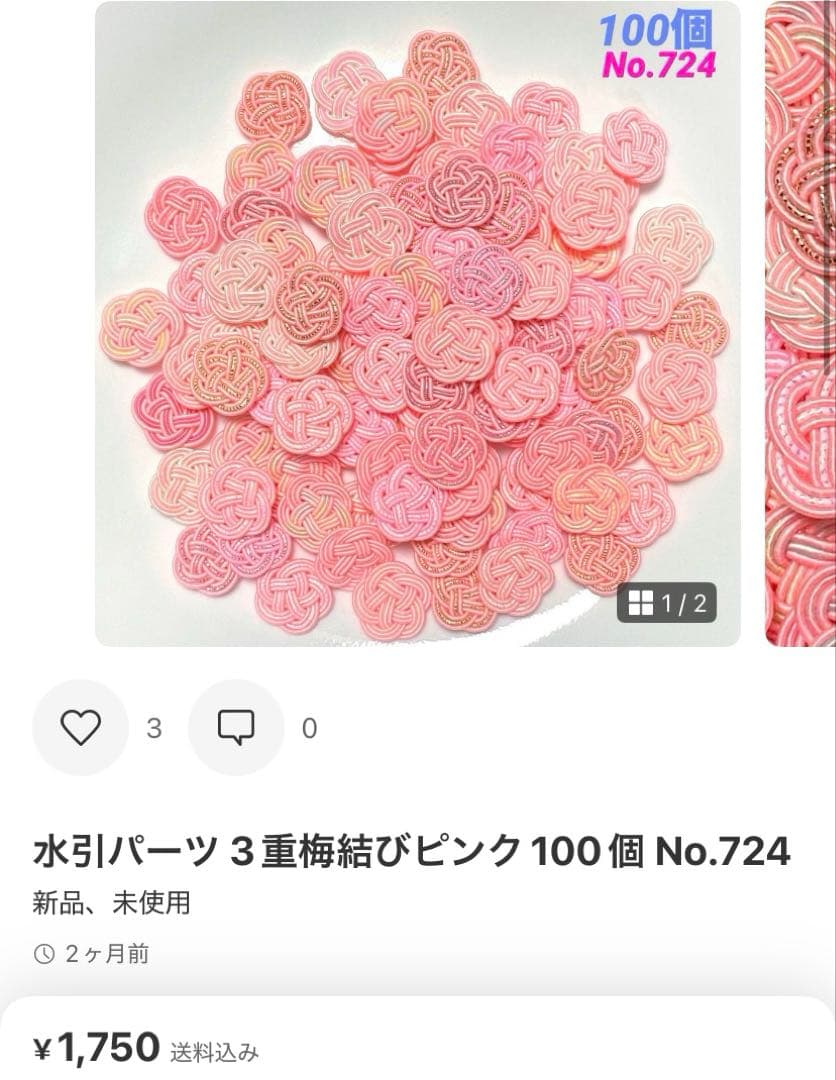Tap the blue 100個 text on the photo

pos(655,31)
